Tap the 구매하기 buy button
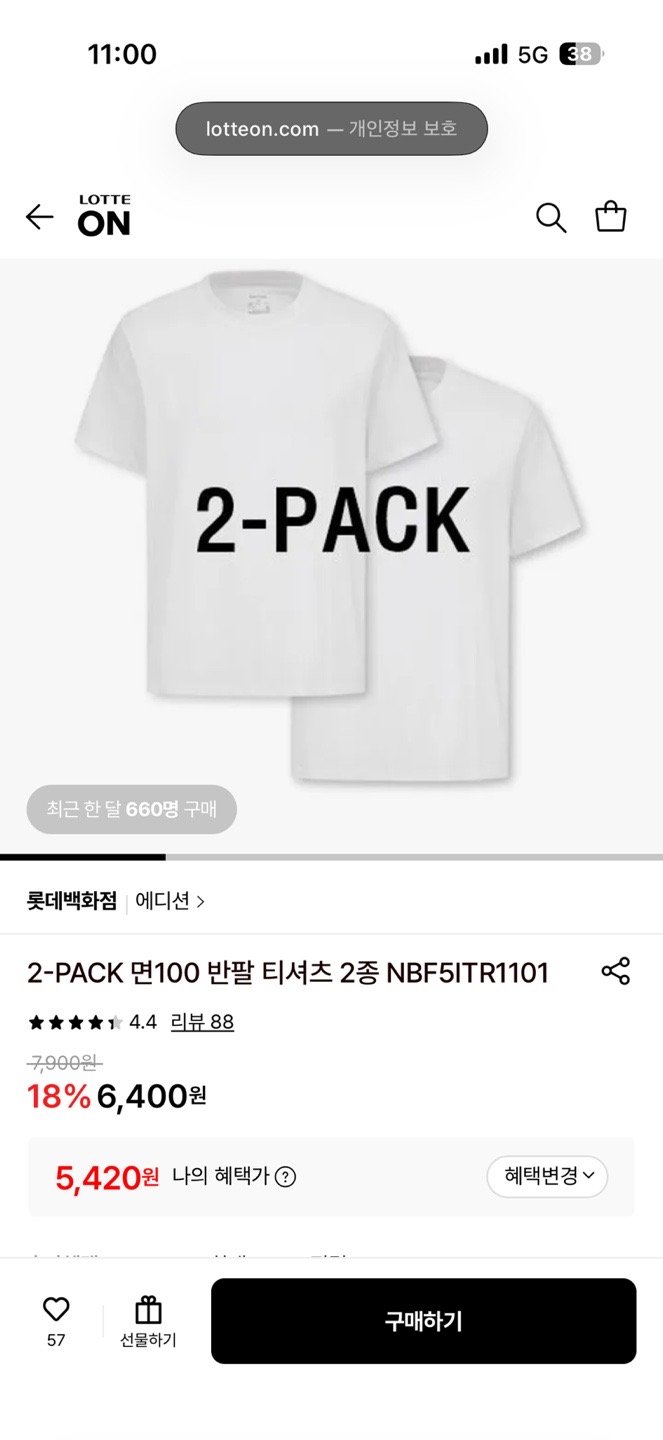663x1440 pixels. click(423, 1321)
